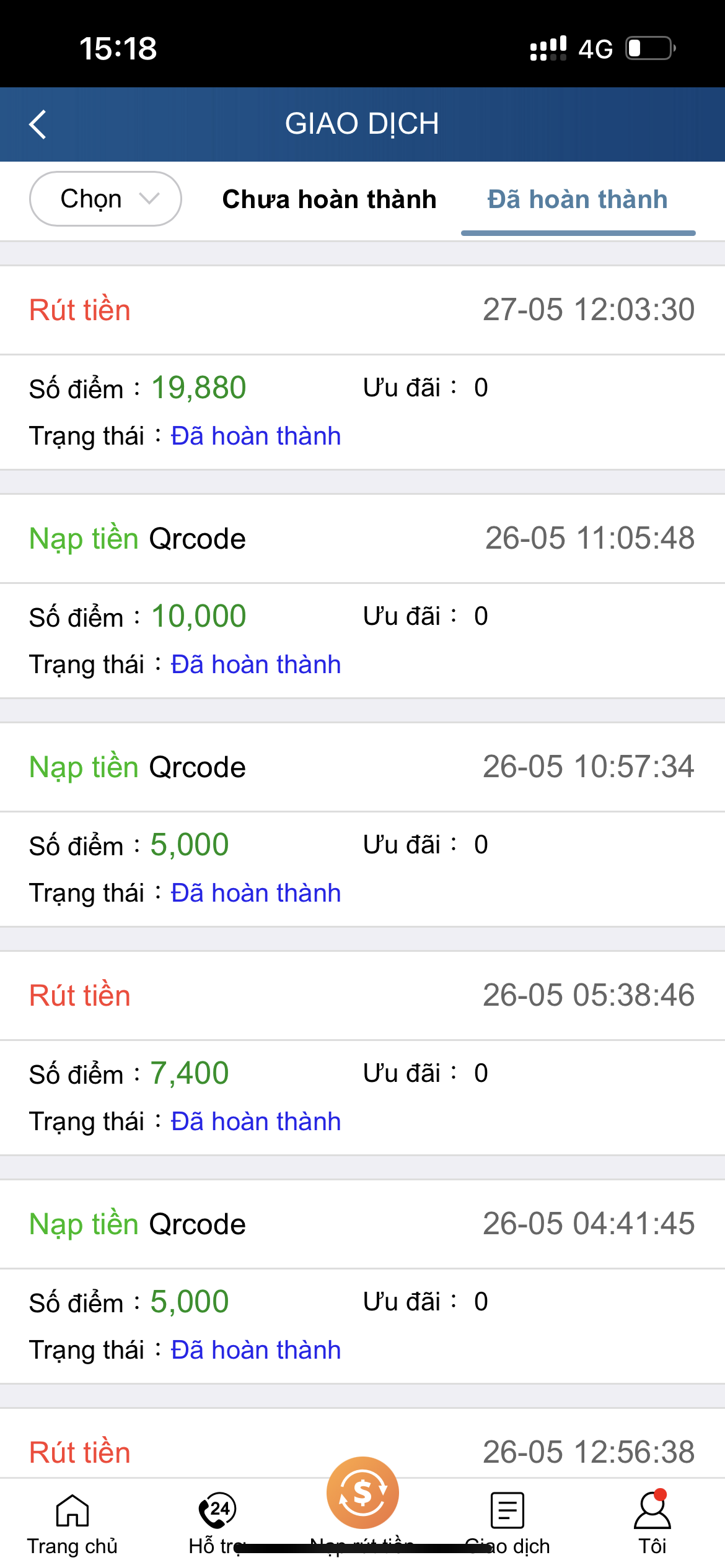Image resolution: width=725 pixels, height=1568 pixels.
Task: Tap the Nạp rút tiền dollar icon
Action: (x=362, y=1491)
